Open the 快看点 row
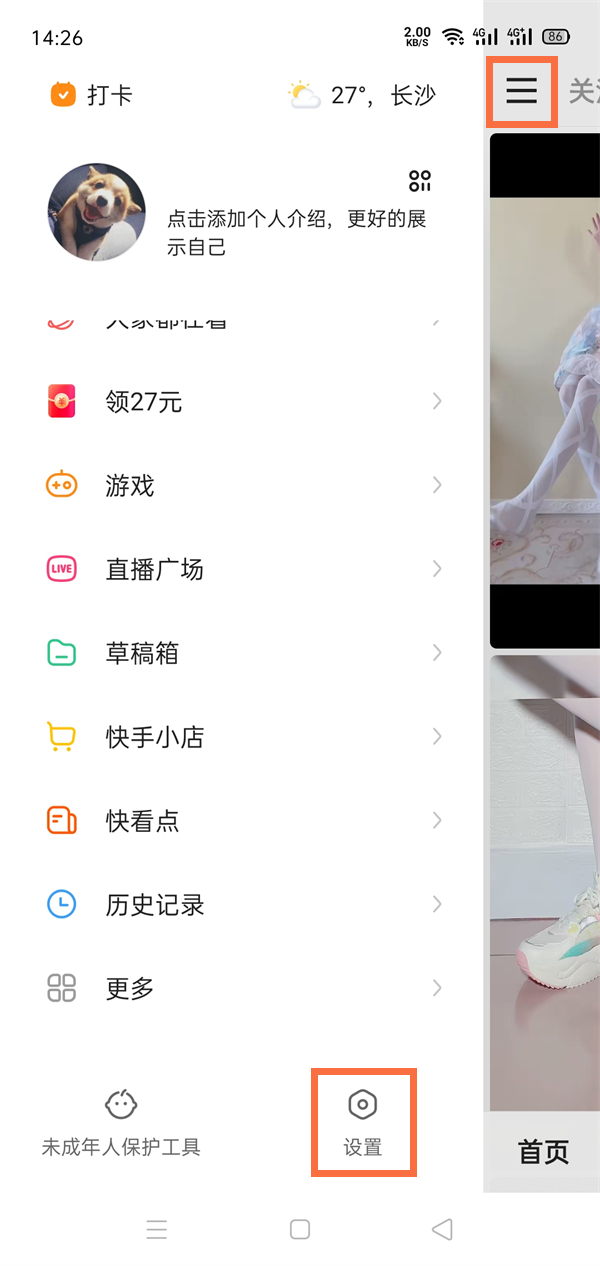 click(244, 821)
